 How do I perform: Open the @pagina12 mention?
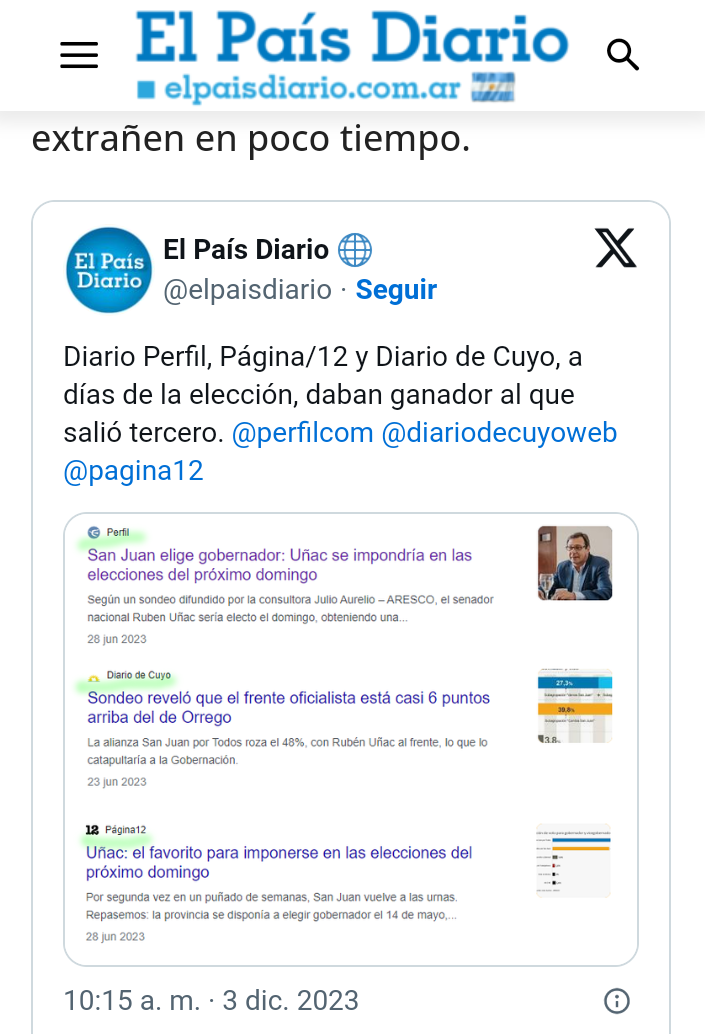pos(133,471)
